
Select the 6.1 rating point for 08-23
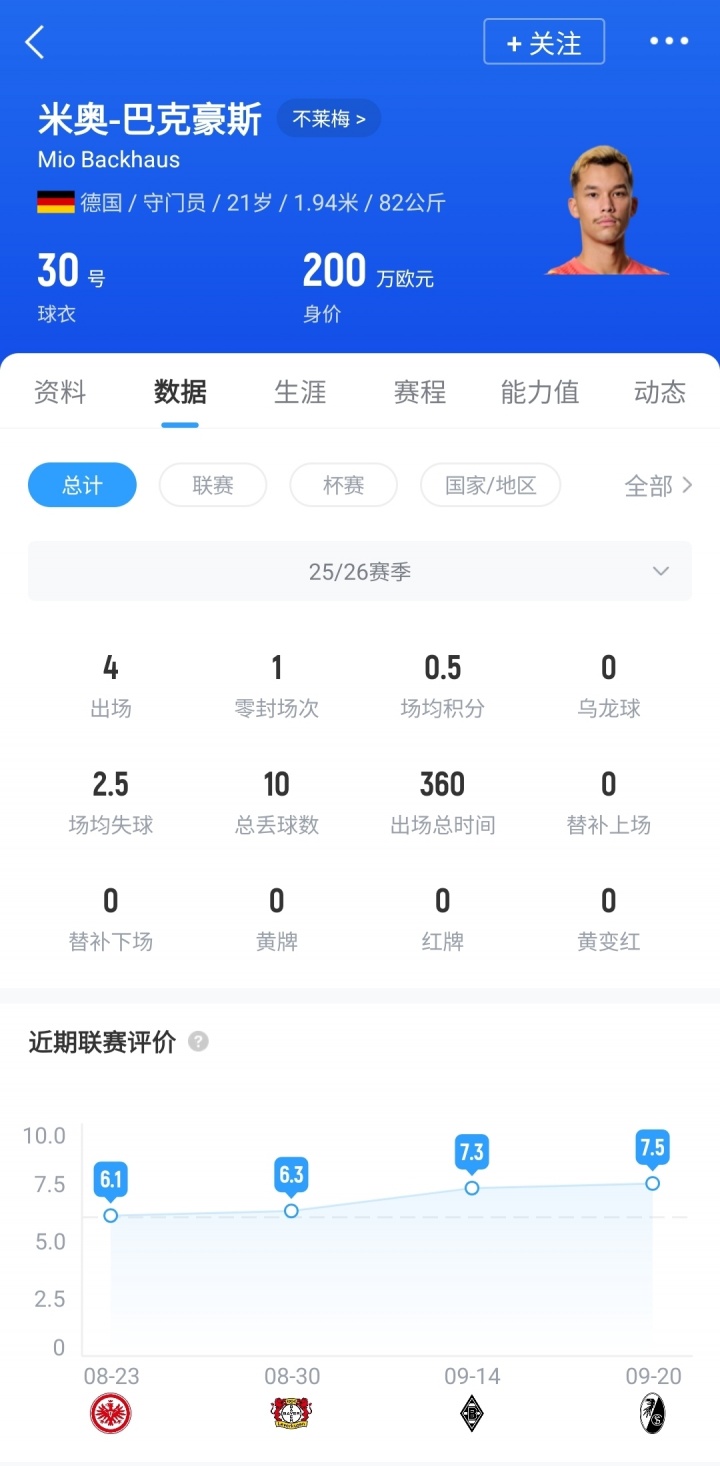coord(111,1215)
